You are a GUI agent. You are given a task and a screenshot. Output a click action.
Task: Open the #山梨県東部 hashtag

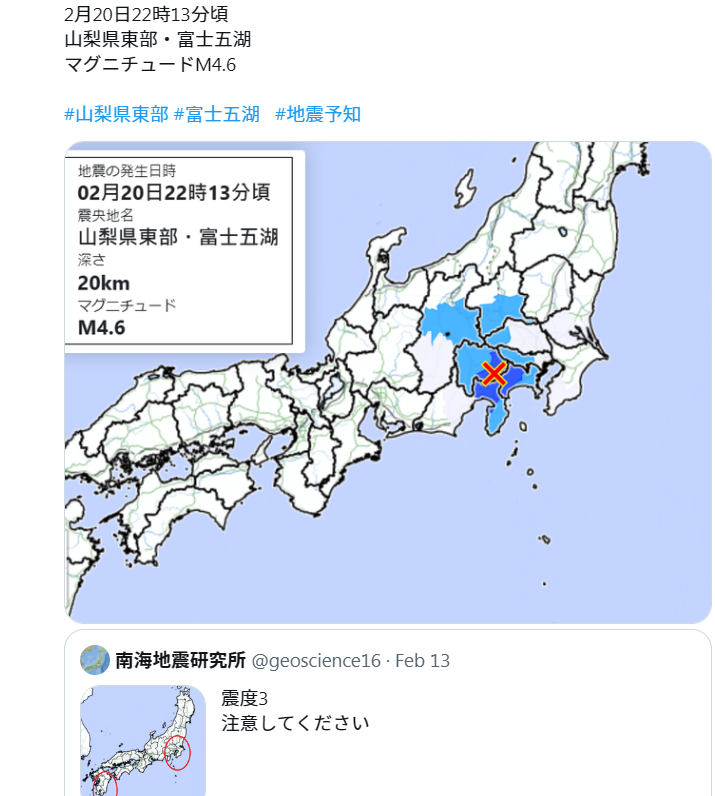pos(116,114)
